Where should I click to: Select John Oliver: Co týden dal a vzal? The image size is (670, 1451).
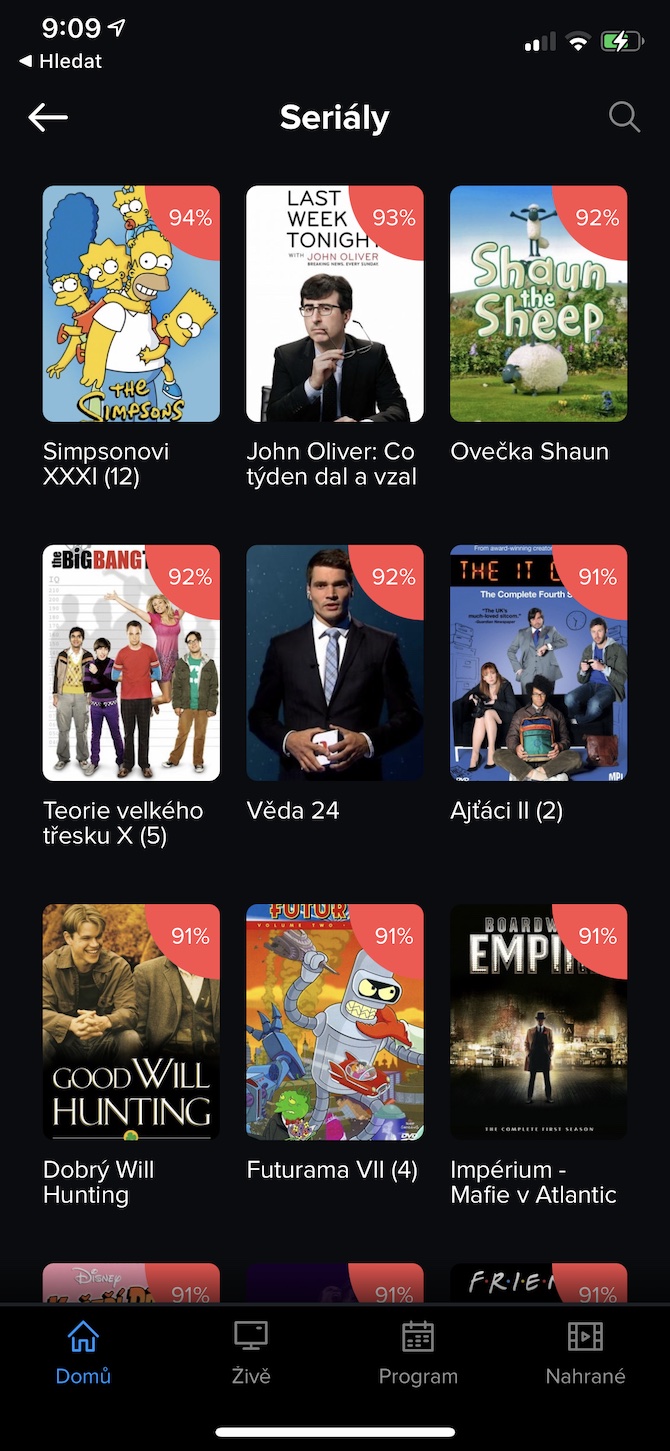click(335, 304)
